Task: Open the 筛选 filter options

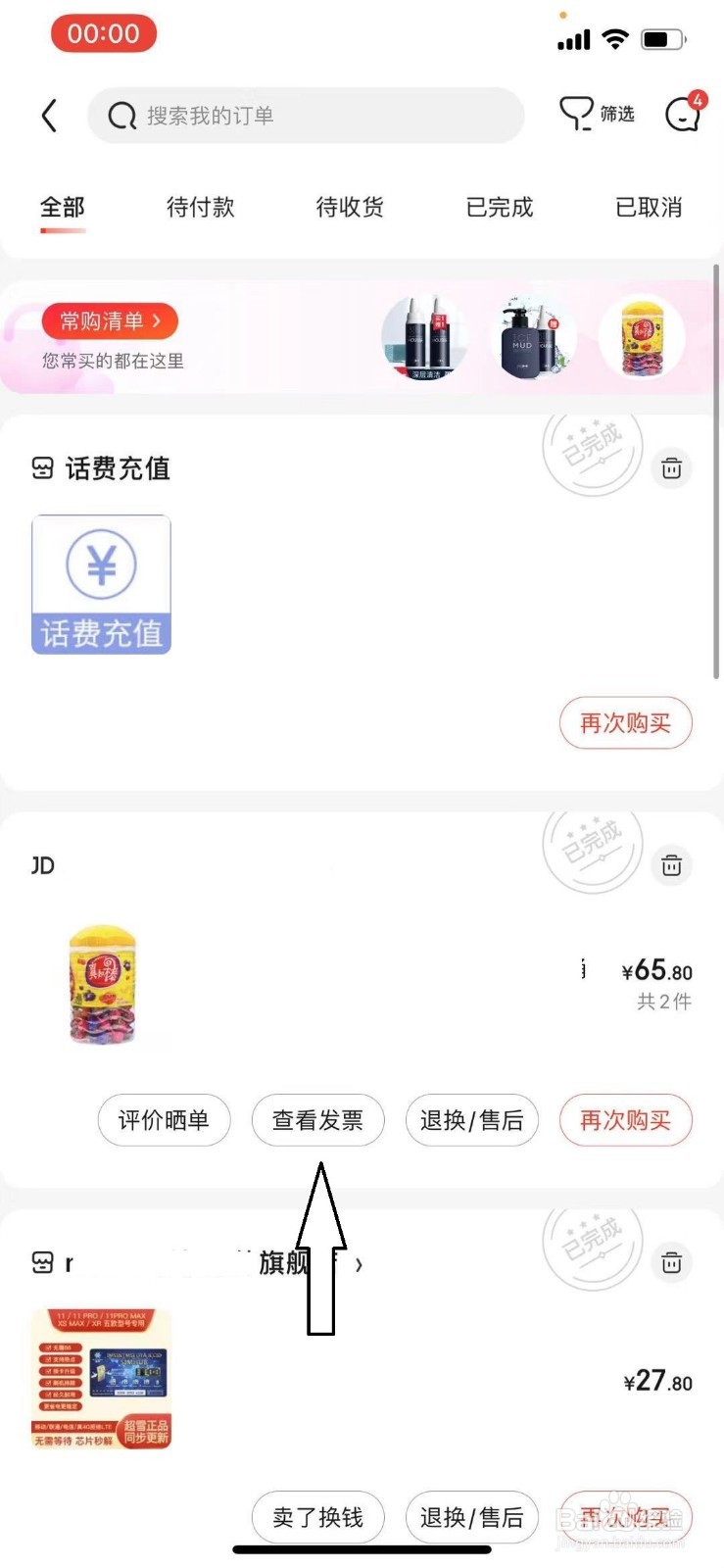Action: click(x=597, y=115)
